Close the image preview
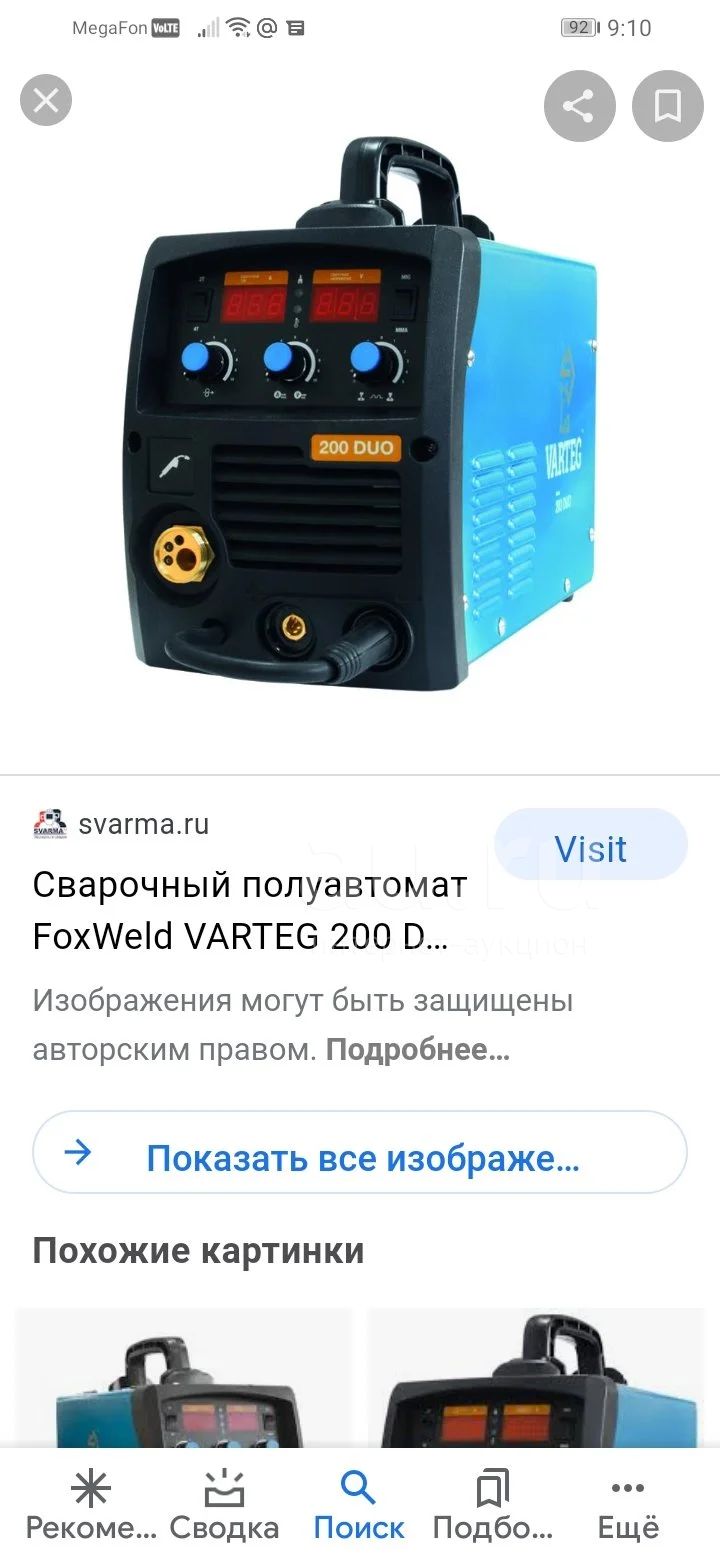 [x=46, y=101]
